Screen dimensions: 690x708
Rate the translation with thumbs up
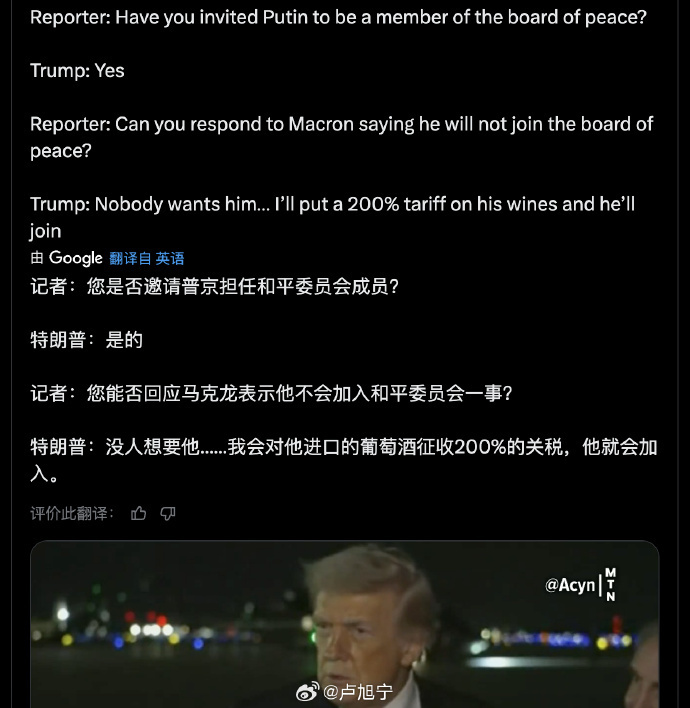(138, 513)
